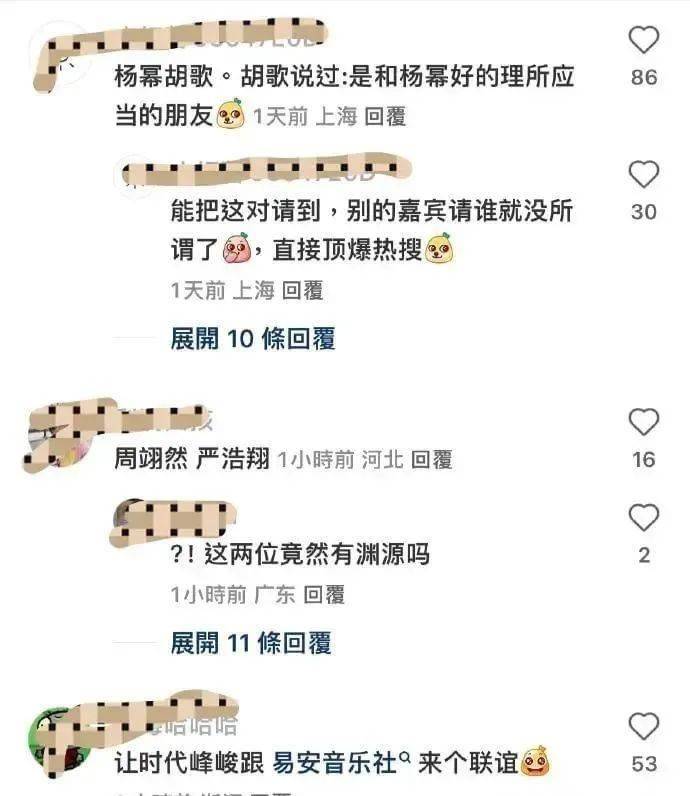Expand 展開 10 條回覆

[x=252, y=339]
